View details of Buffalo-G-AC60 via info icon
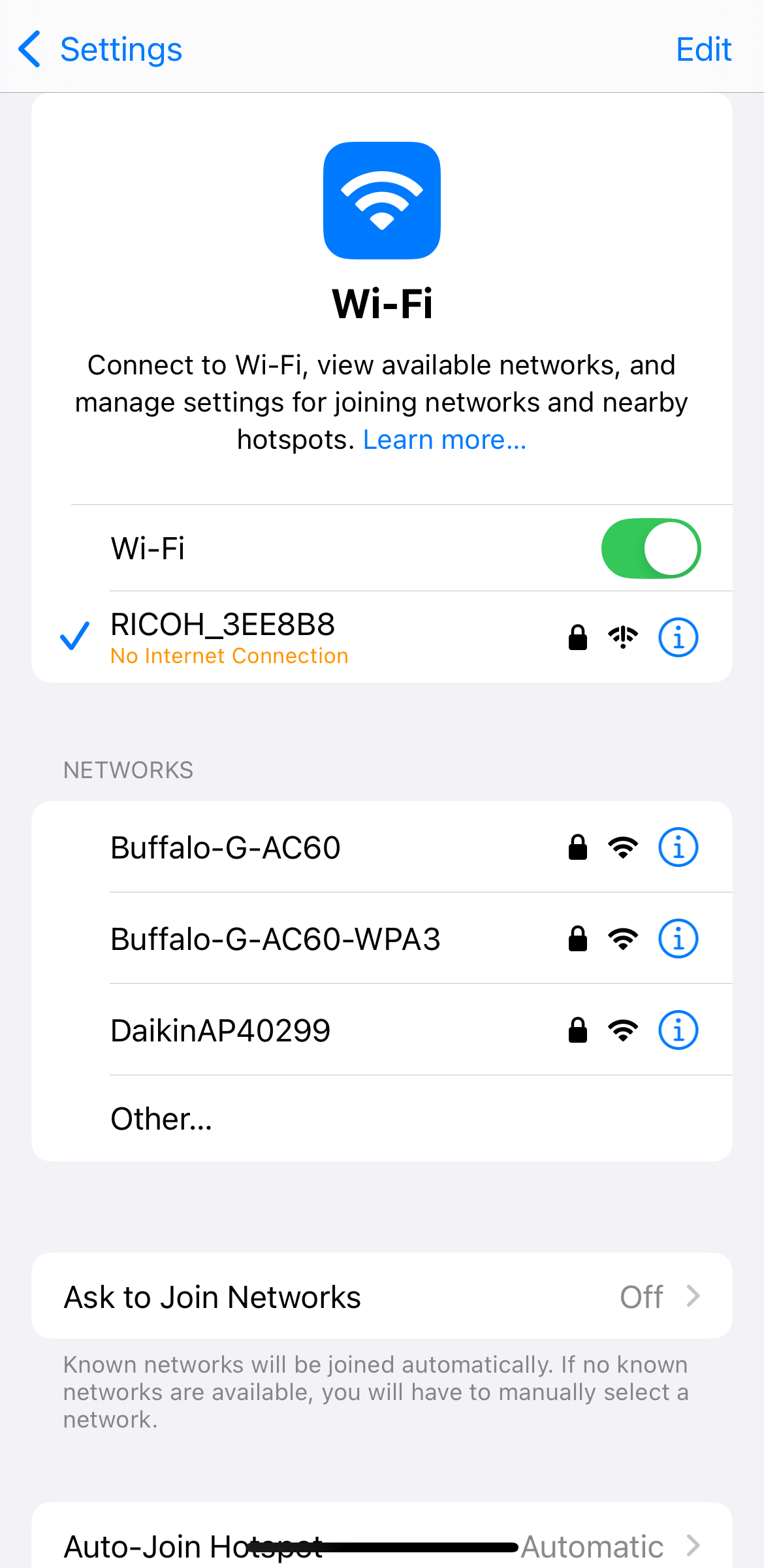 (x=678, y=847)
